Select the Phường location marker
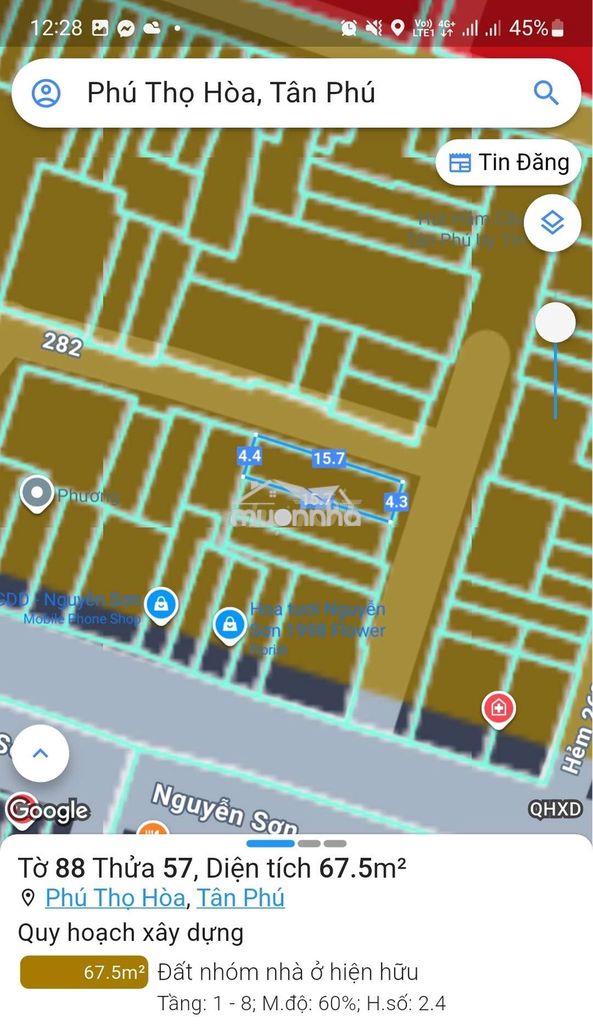This screenshot has height=1024, width=593. (x=37, y=494)
